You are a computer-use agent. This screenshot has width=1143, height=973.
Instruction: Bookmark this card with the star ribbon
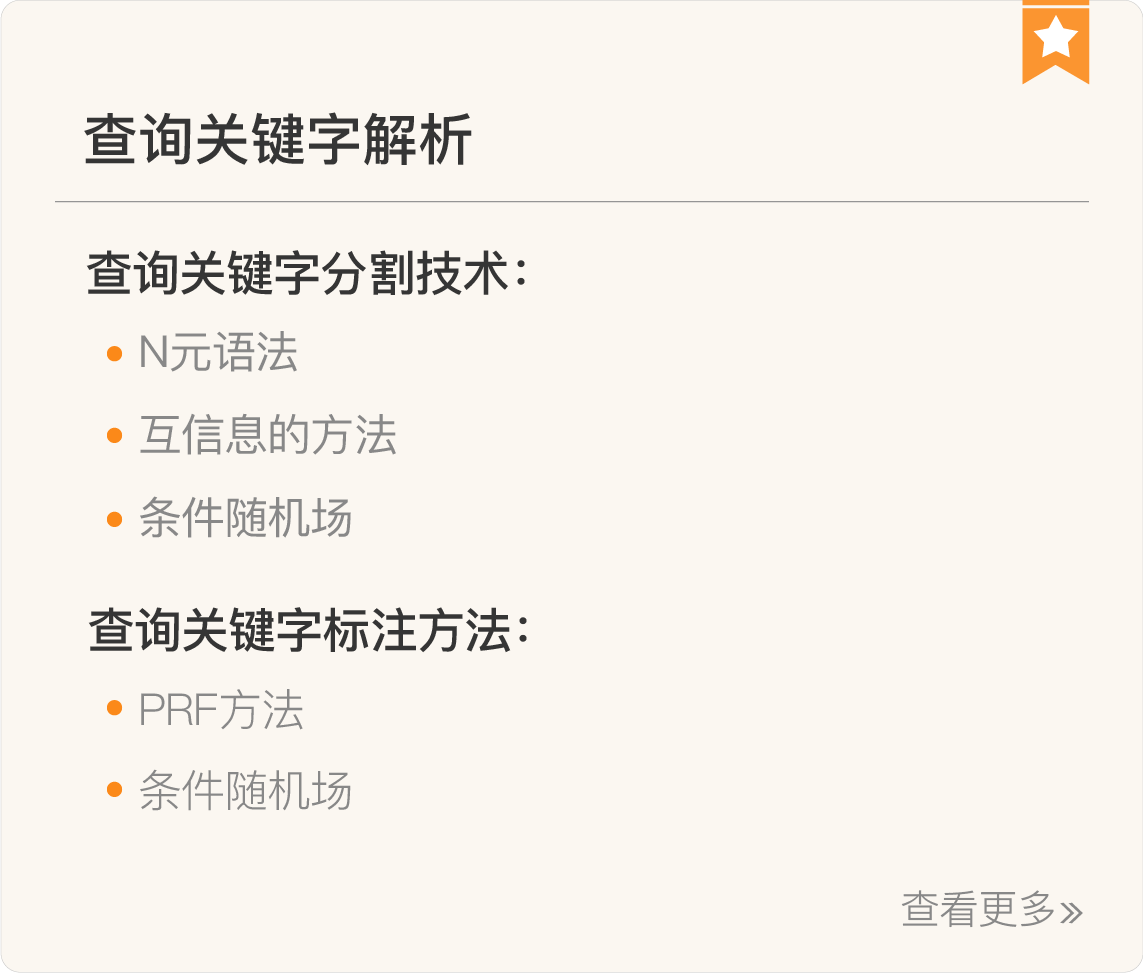1055,42
